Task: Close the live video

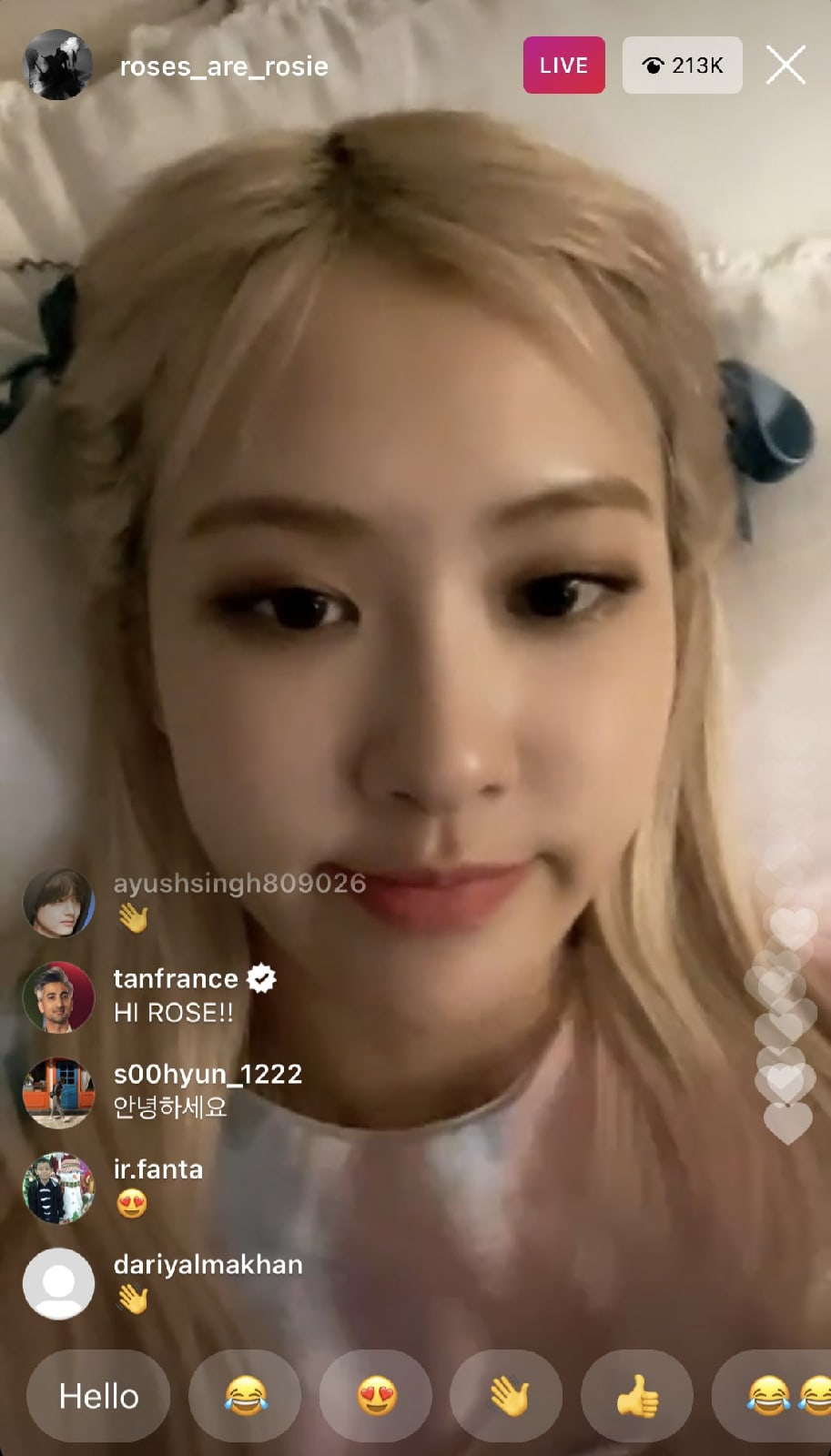Action: point(785,66)
